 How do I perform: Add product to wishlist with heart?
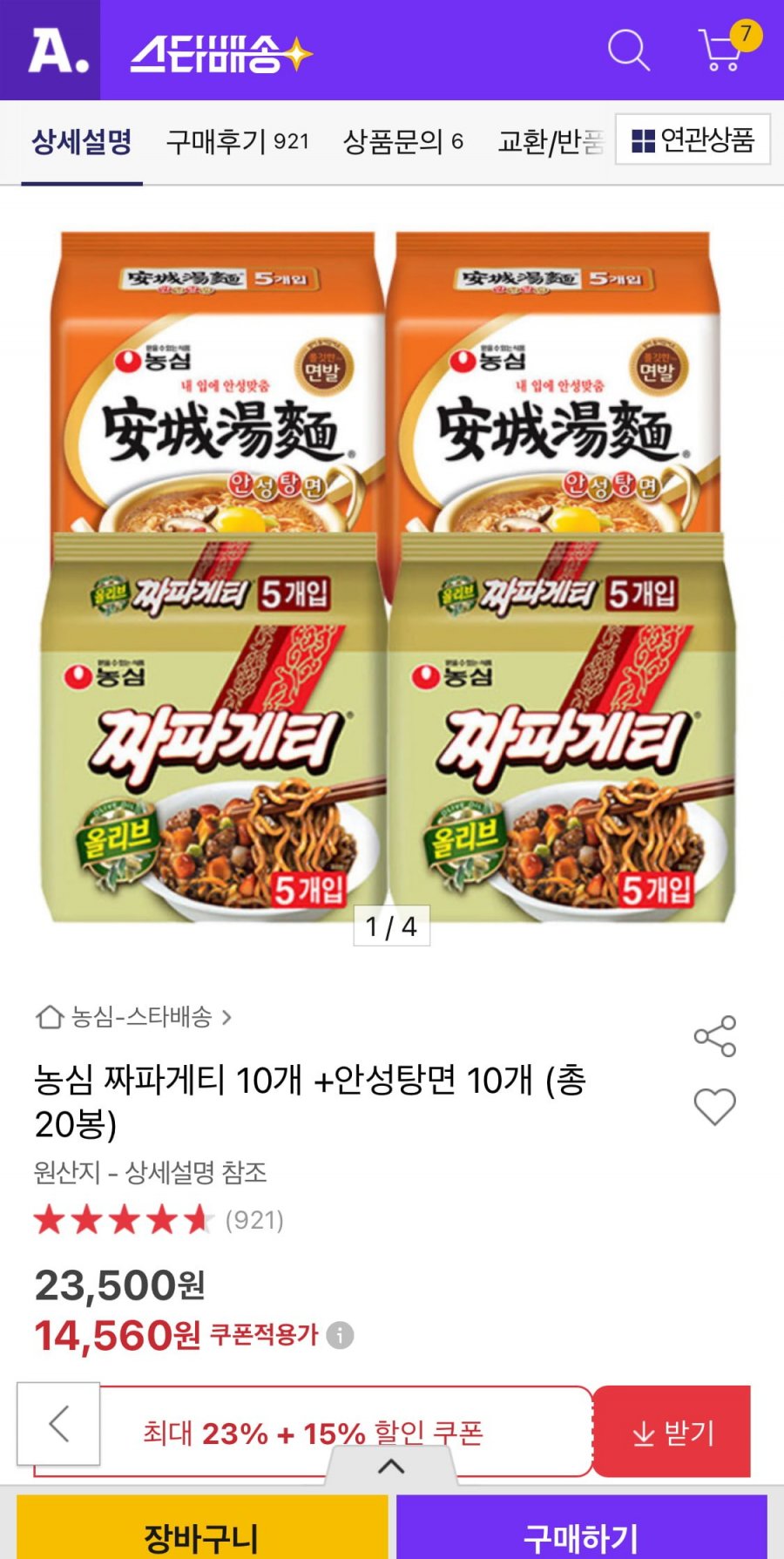pos(715,1107)
